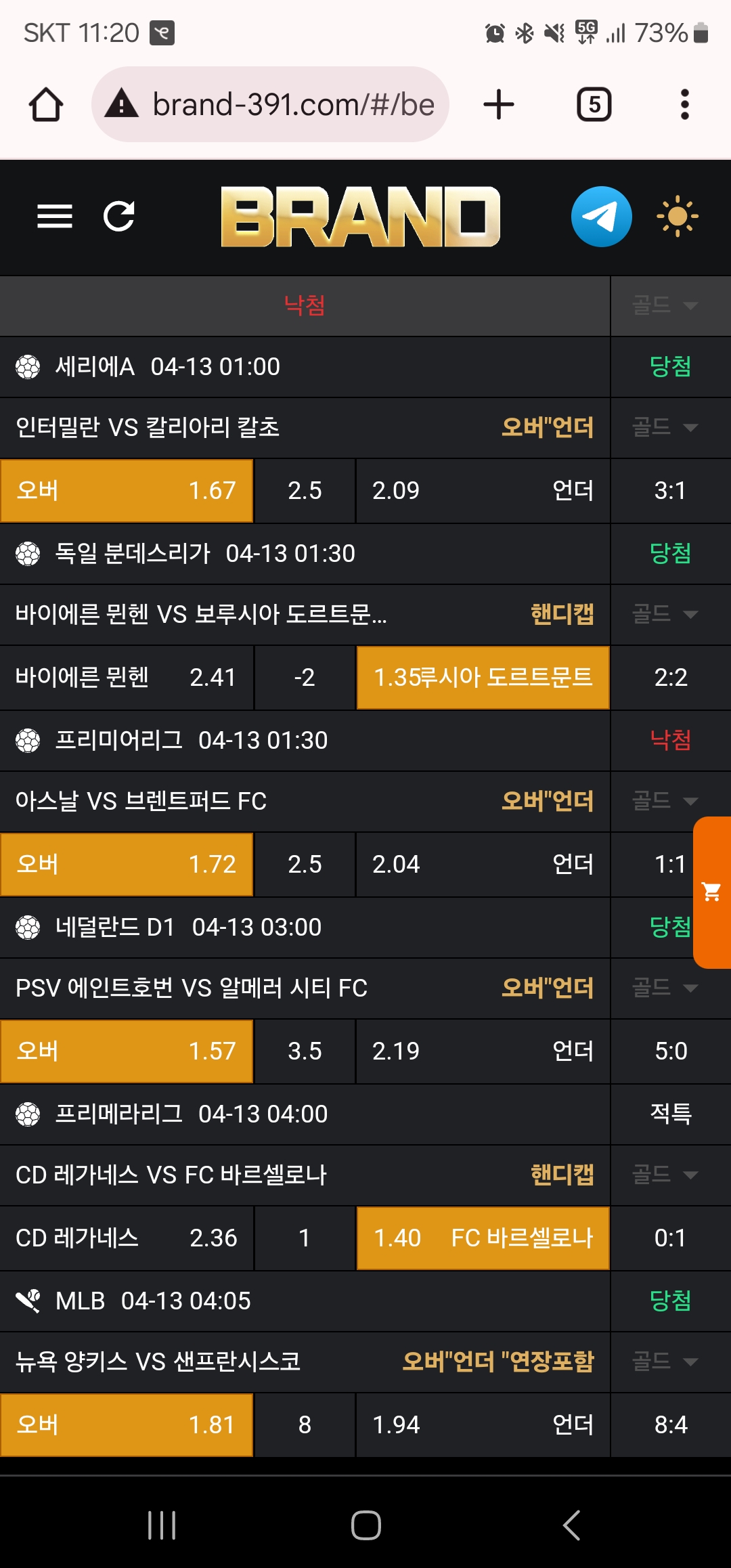
Task: Open a new browser tab
Action: click(x=499, y=105)
